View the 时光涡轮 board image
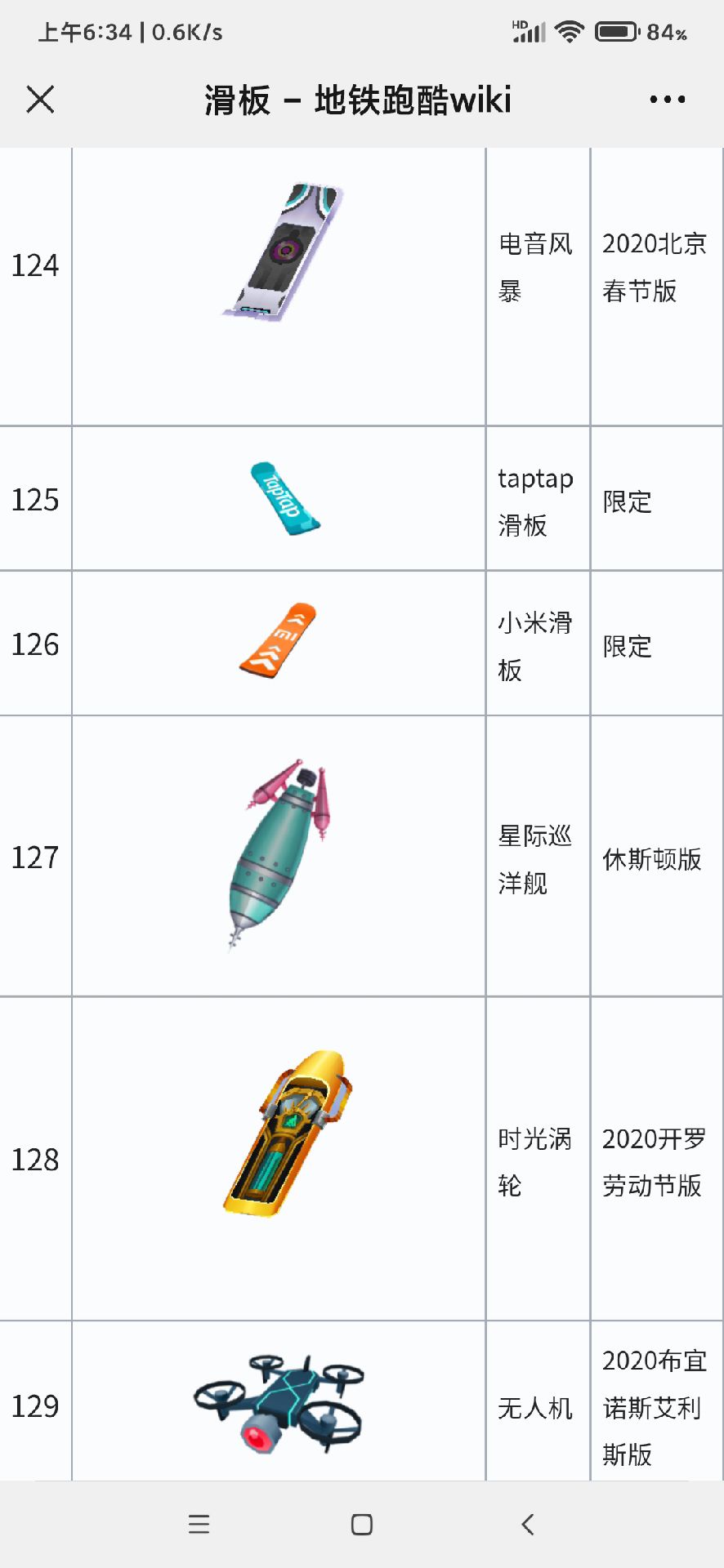This screenshot has height=1568, width=724. pyautogui.click(x=287, y=1132)
